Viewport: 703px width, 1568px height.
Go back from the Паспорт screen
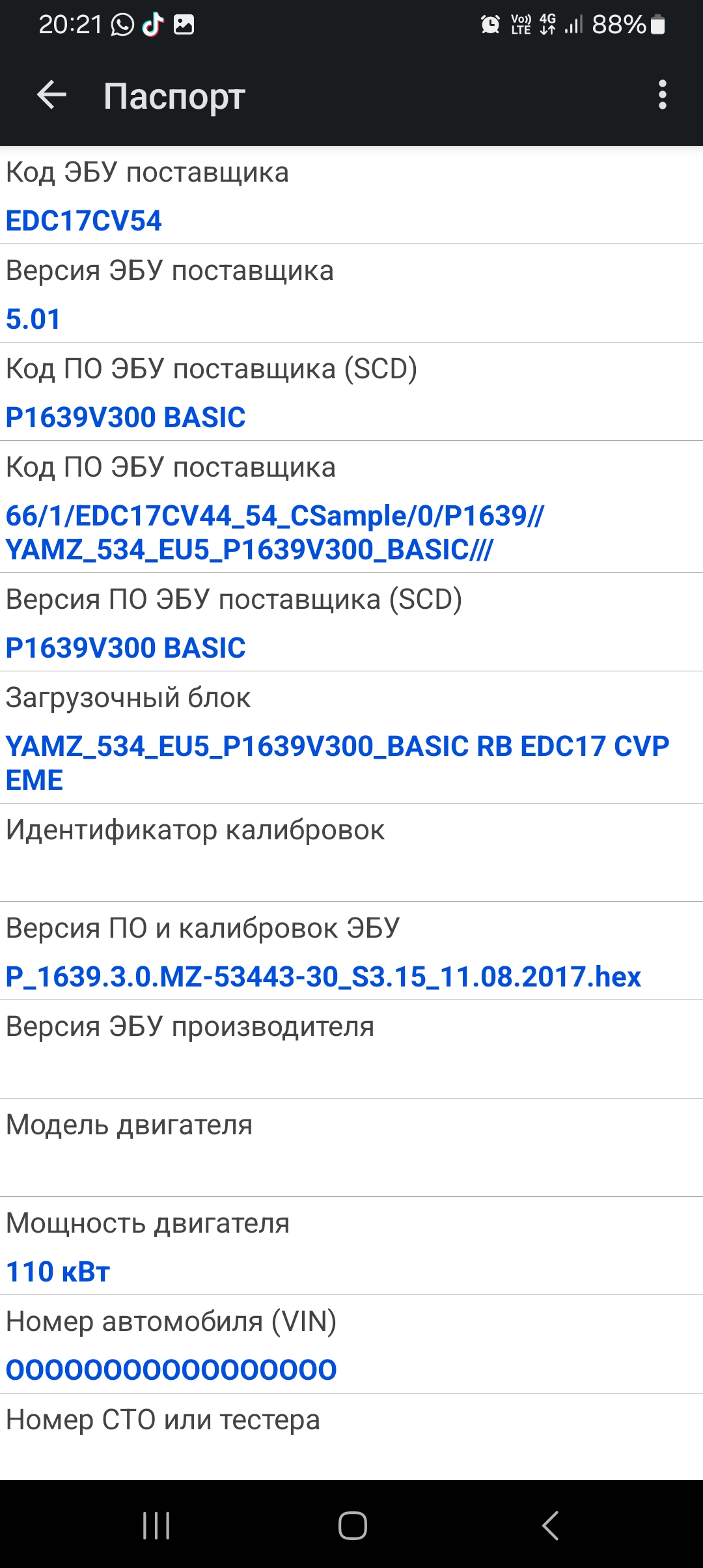(x=52, y=96)
